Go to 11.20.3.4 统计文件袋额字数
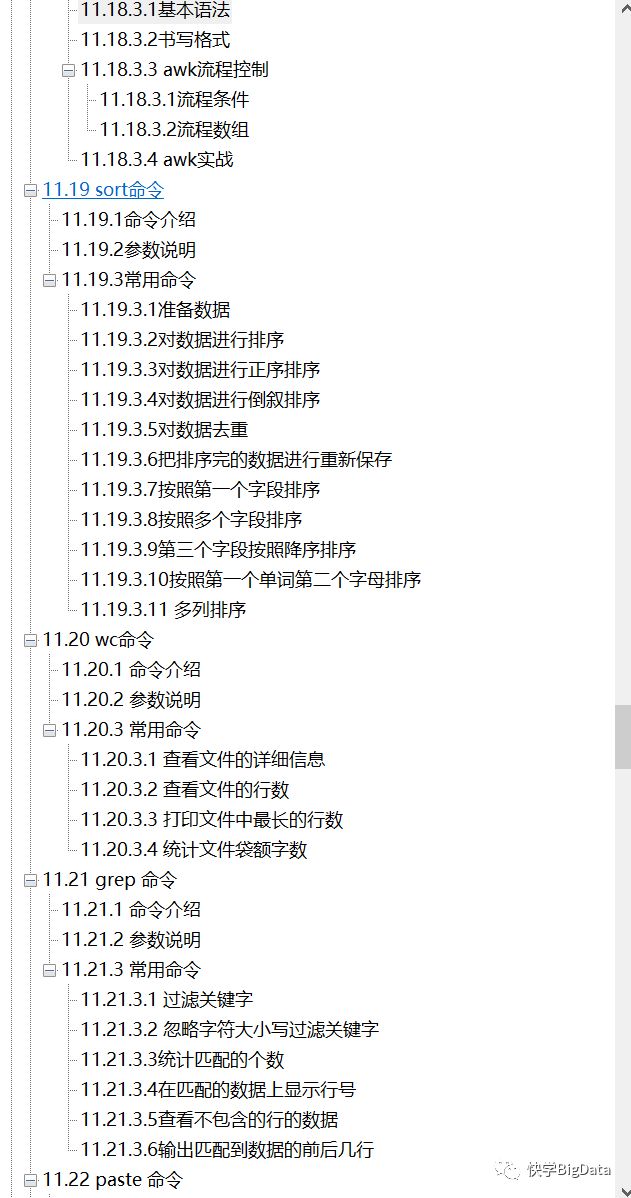The image size is (631, 1198). coord(194,850)
